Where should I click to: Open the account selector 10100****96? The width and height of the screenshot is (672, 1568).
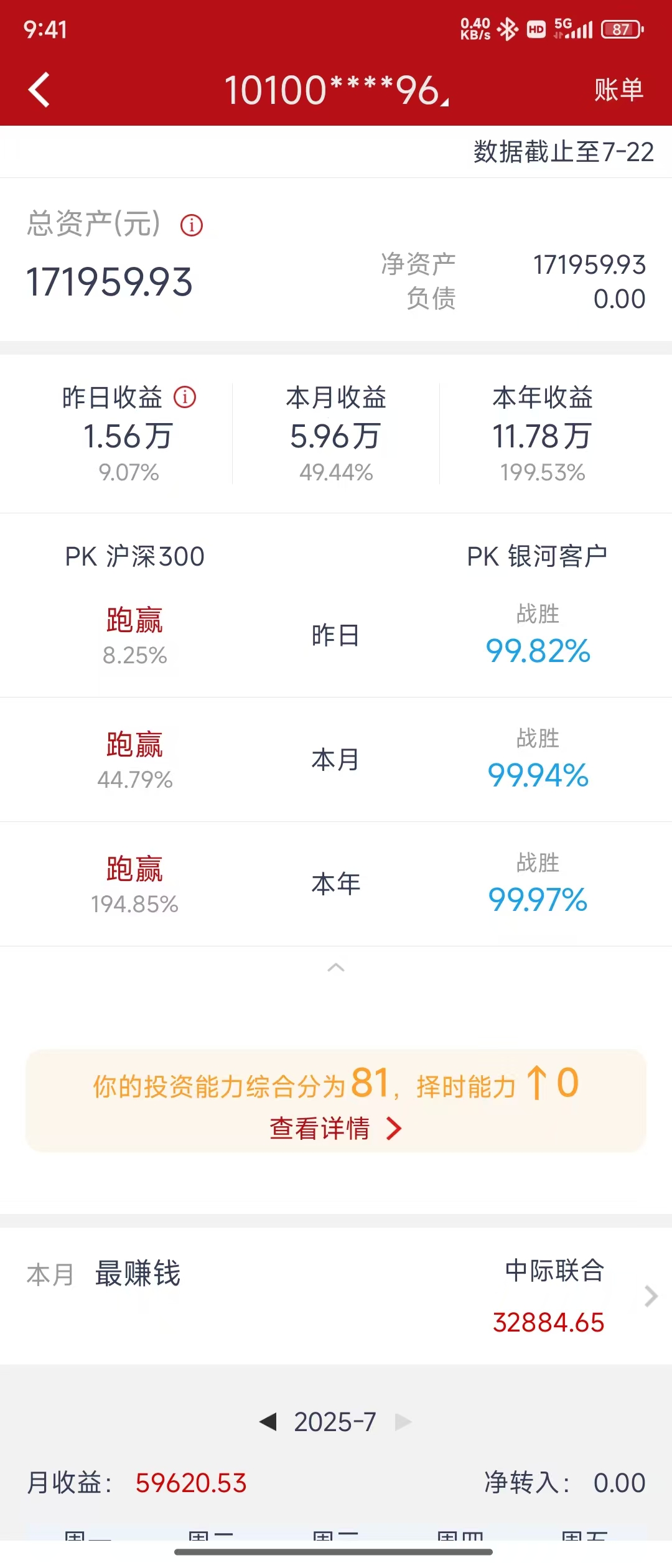[336, 90]
